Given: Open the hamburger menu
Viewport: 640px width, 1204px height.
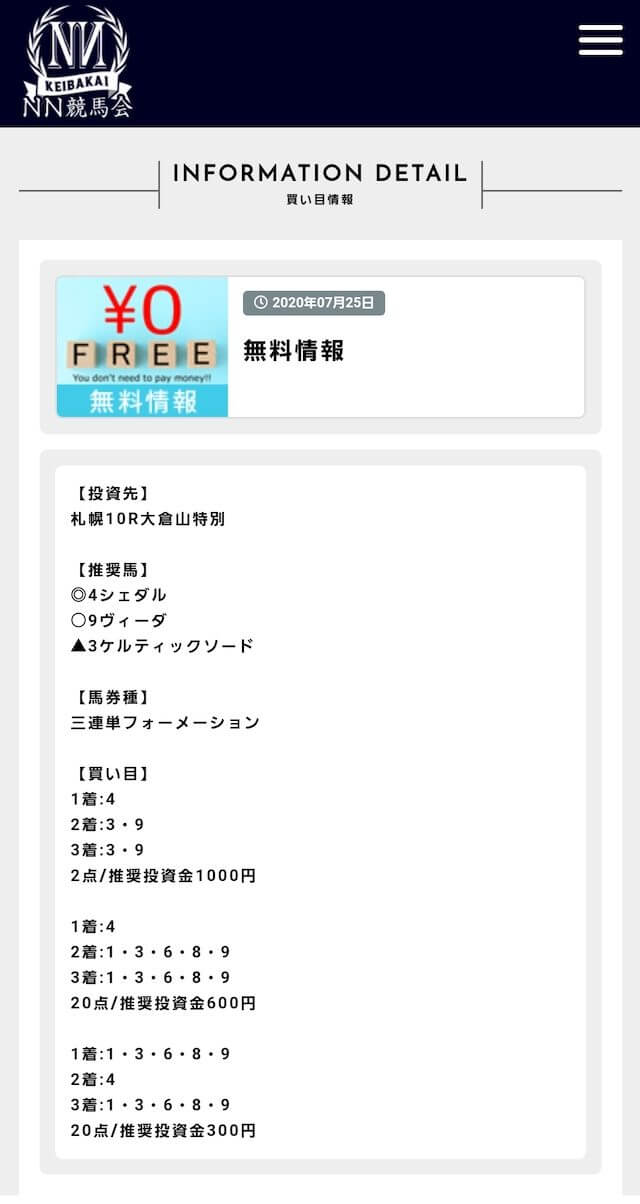Looking at the screenshot, I should 600,39.
